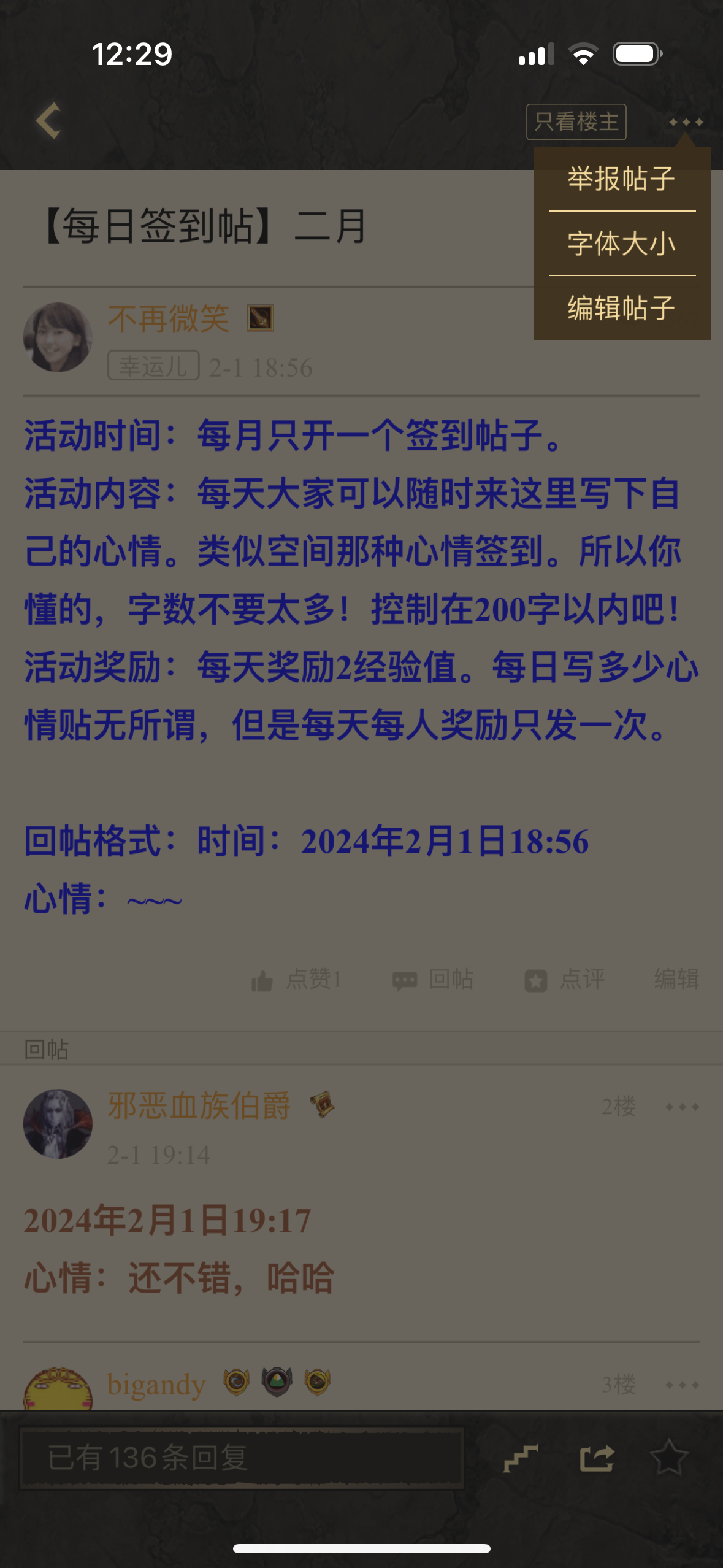Tap 回帖 under the main post
The height and width of the screenshot is (1568, 723).
(x=433, y=980)
